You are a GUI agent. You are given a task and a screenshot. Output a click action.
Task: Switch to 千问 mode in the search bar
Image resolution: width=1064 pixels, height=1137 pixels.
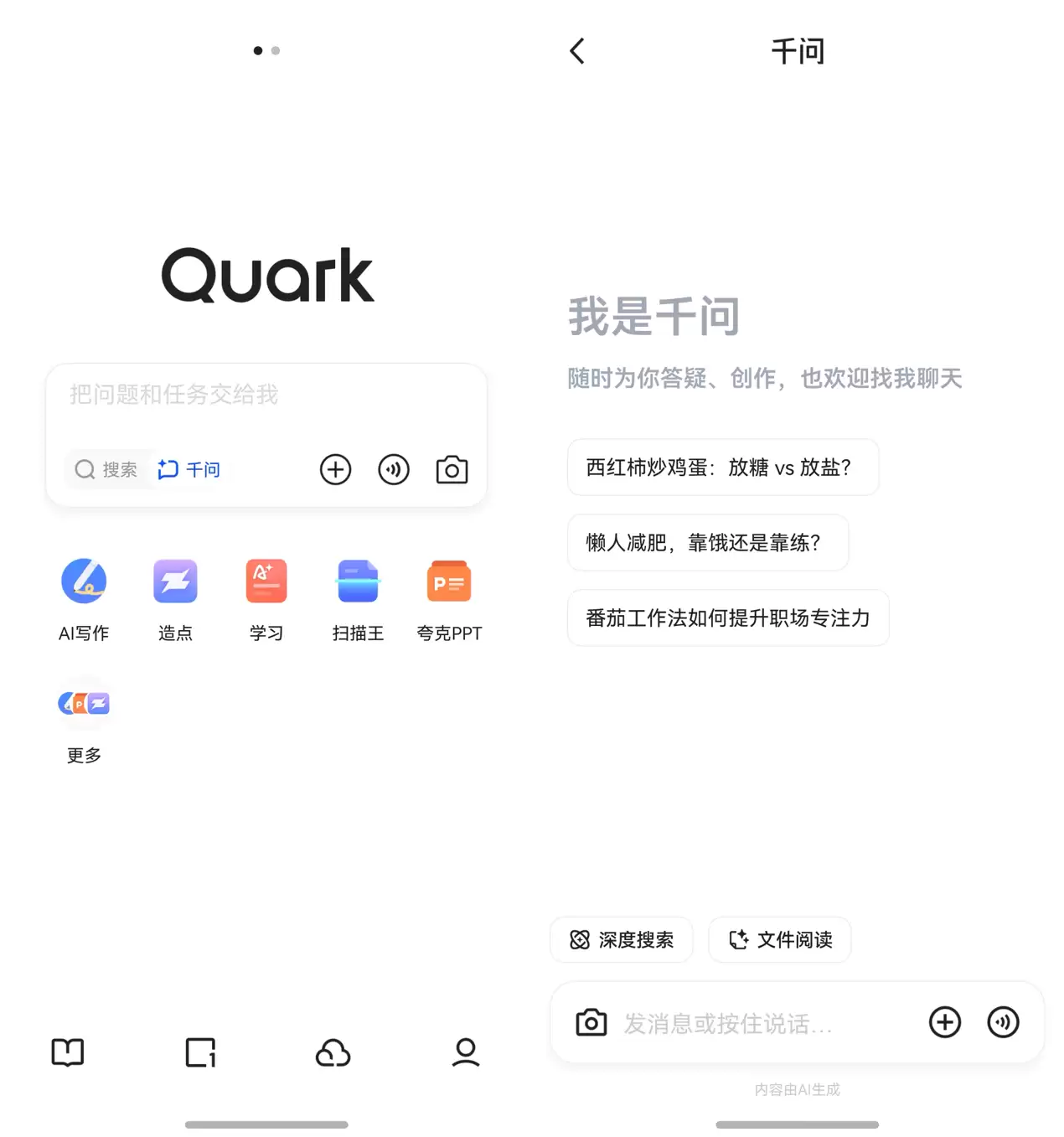(189, 469)
